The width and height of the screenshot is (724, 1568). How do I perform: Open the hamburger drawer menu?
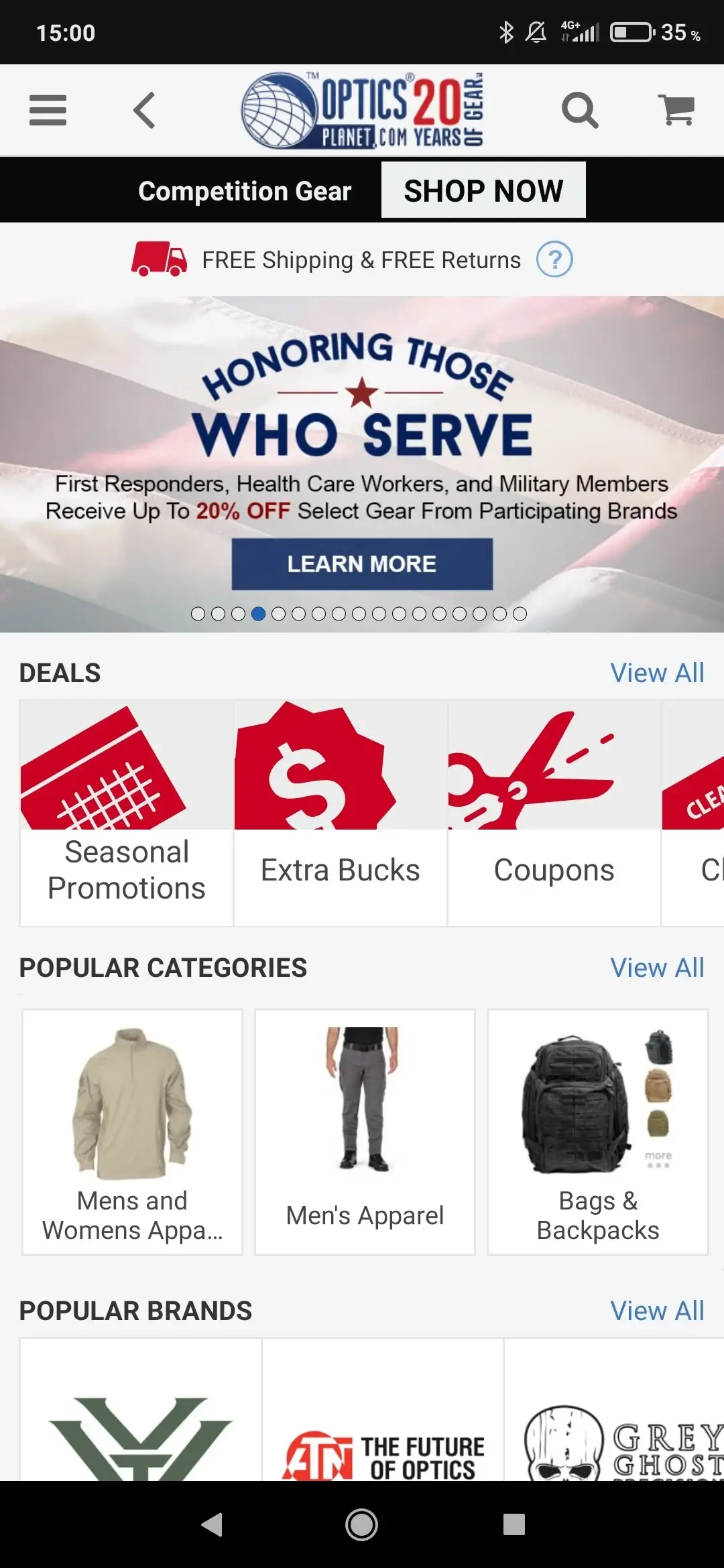[48, 110]
